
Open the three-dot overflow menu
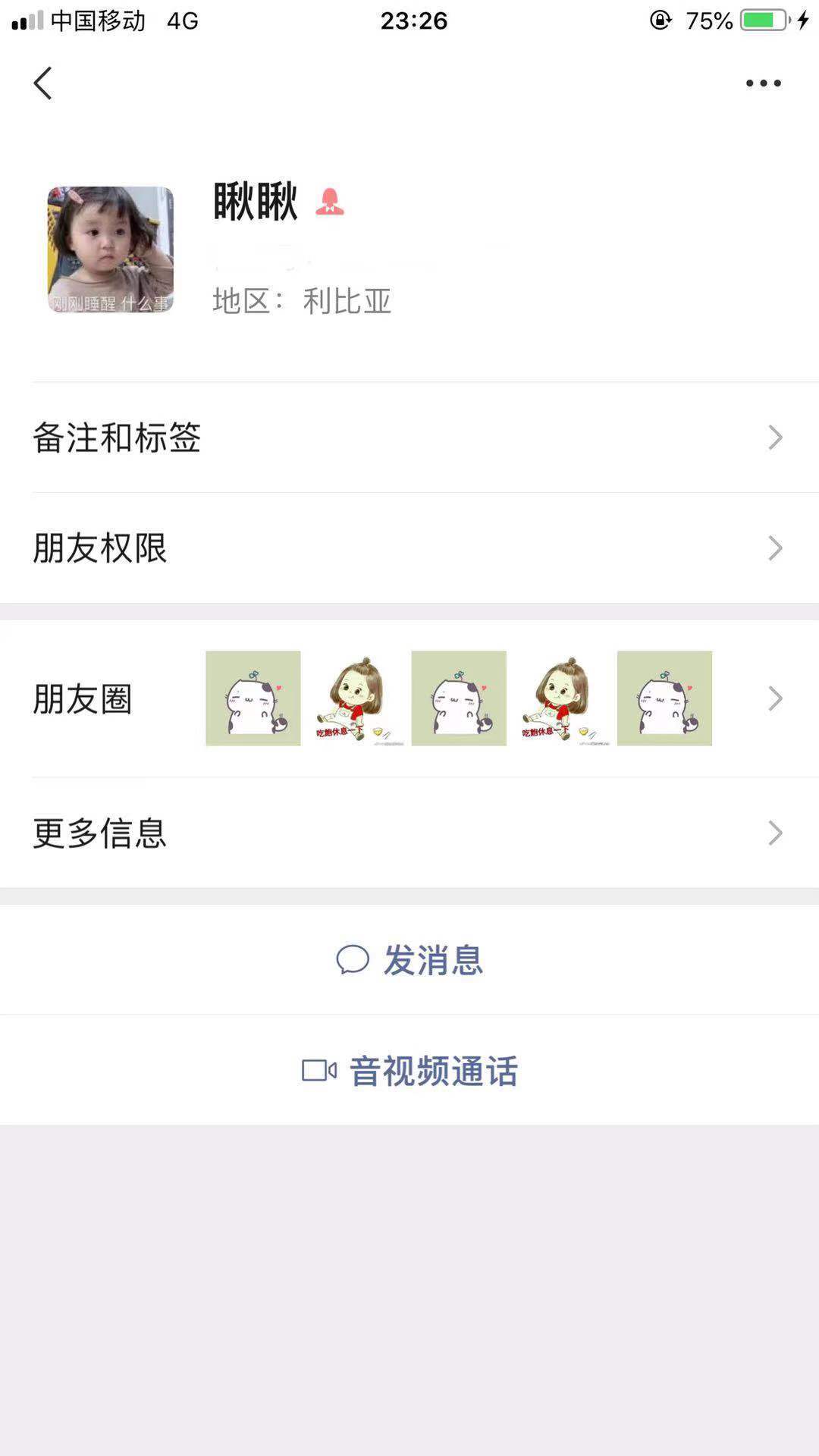[x=763, y=83]
